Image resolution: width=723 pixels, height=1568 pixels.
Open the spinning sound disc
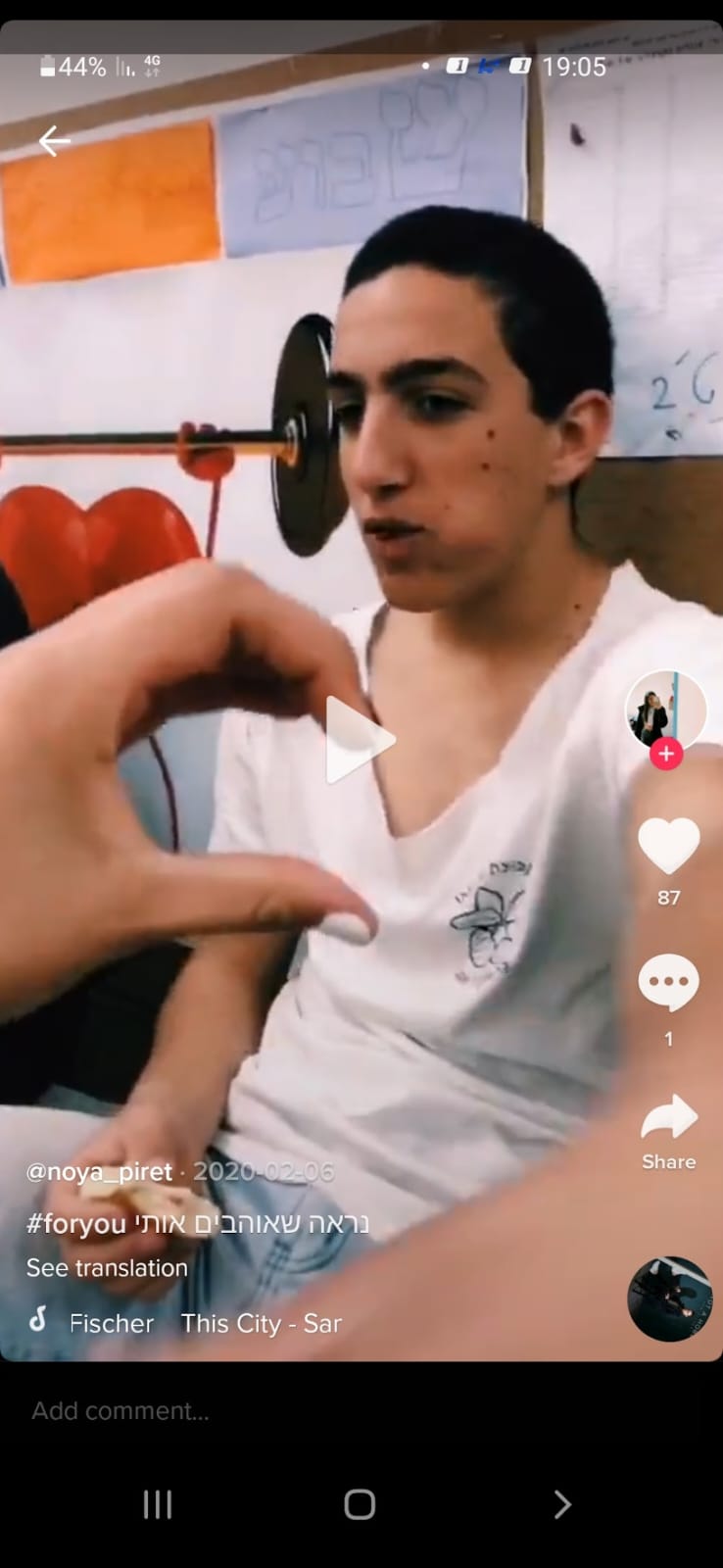click(669, 1298)
